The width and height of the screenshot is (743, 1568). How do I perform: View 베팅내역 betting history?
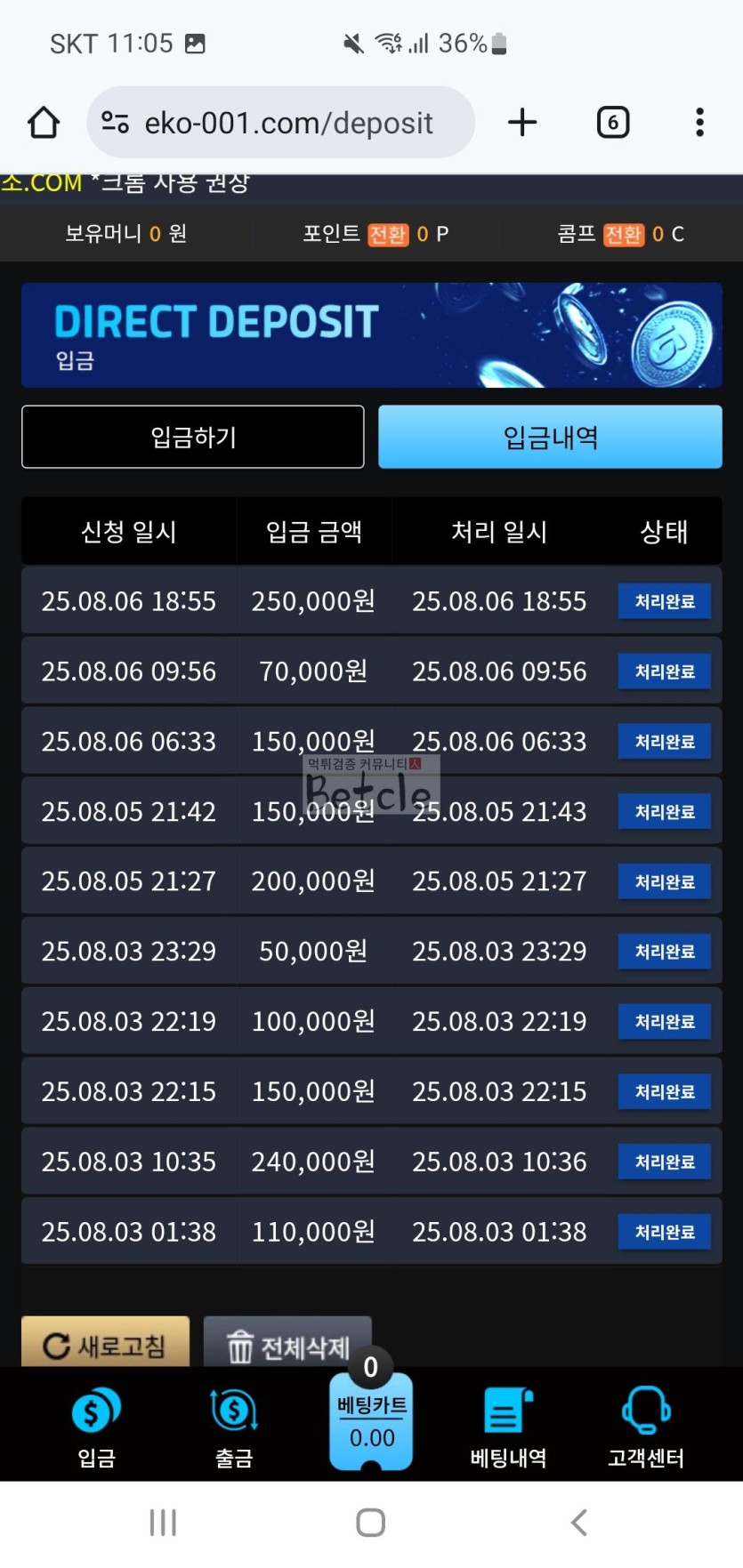pos(508,1426)
